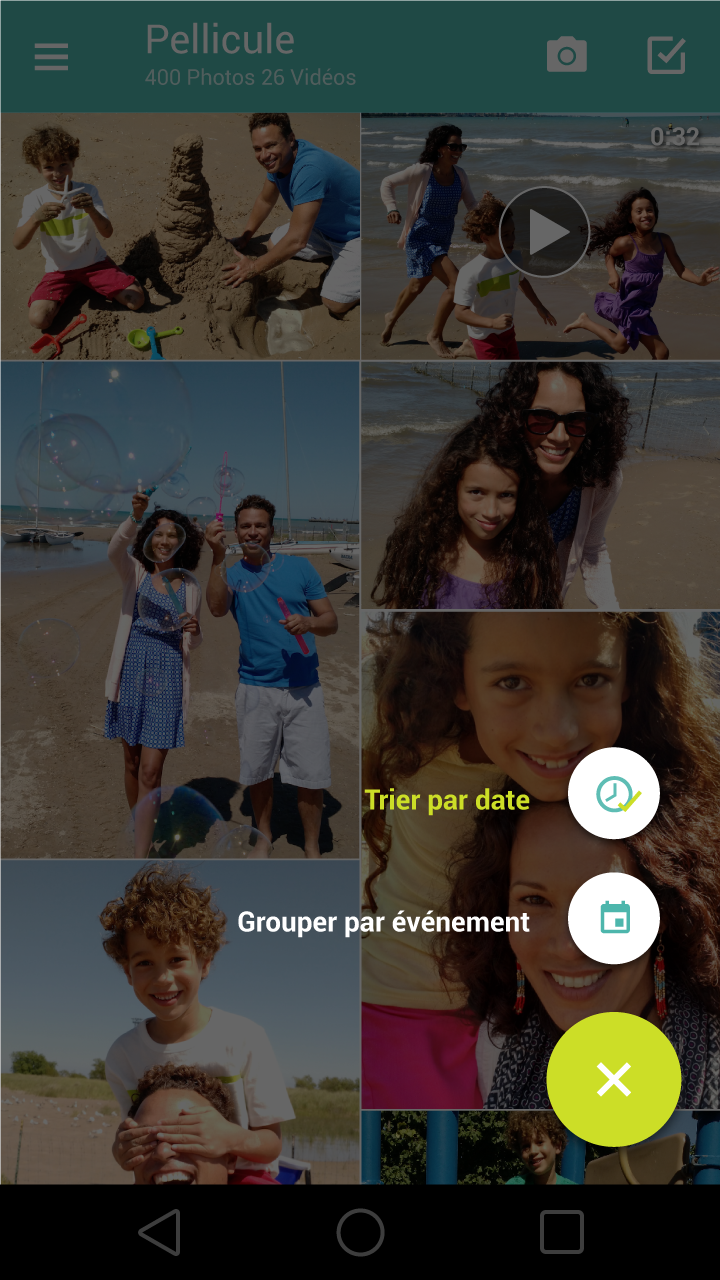Choose Grouper par événement
Viewport: 720px width, 1280px height.
pyautogui.click(x=613, y=918)
